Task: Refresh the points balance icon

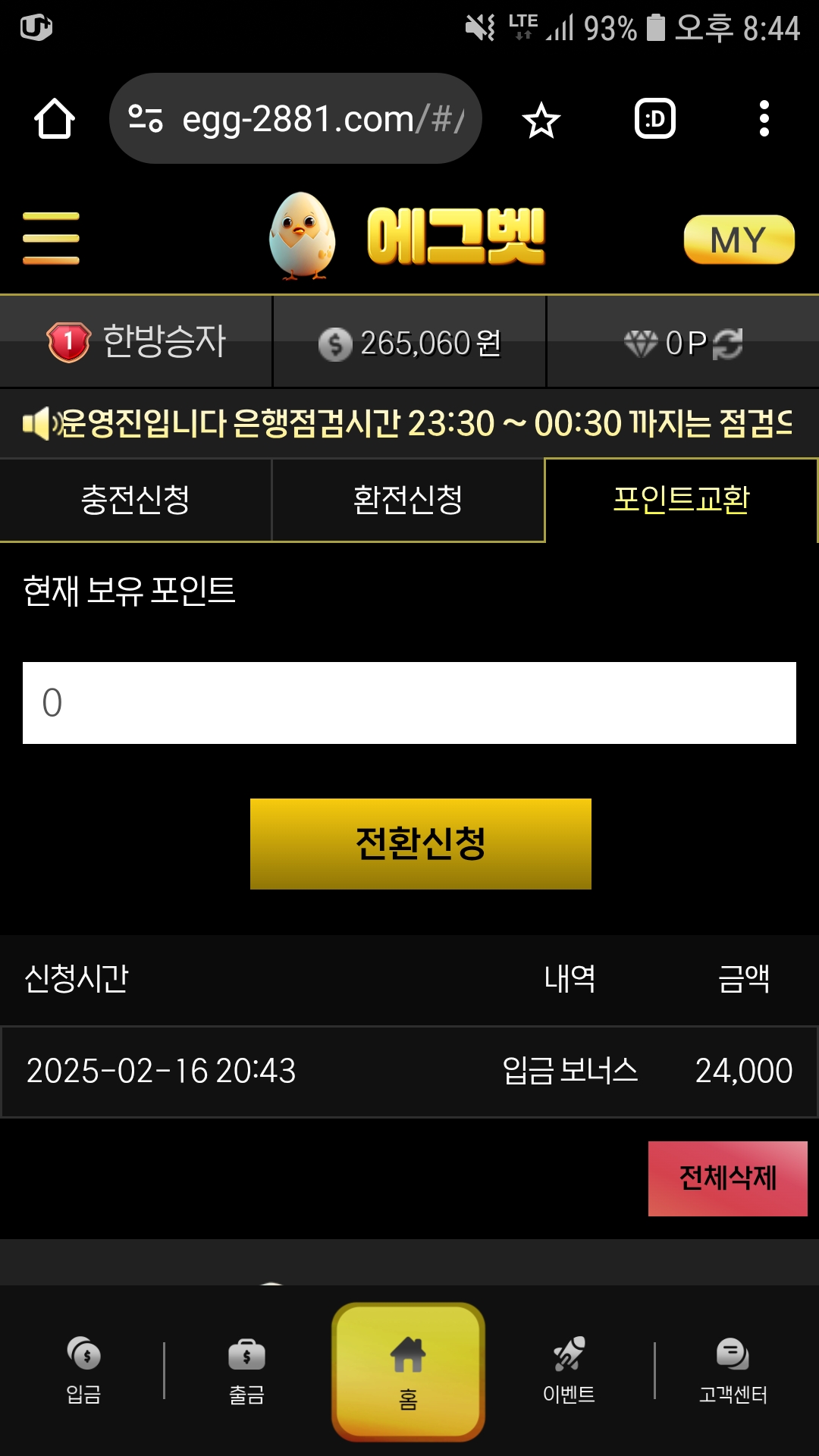Action: tap(728, 344)
